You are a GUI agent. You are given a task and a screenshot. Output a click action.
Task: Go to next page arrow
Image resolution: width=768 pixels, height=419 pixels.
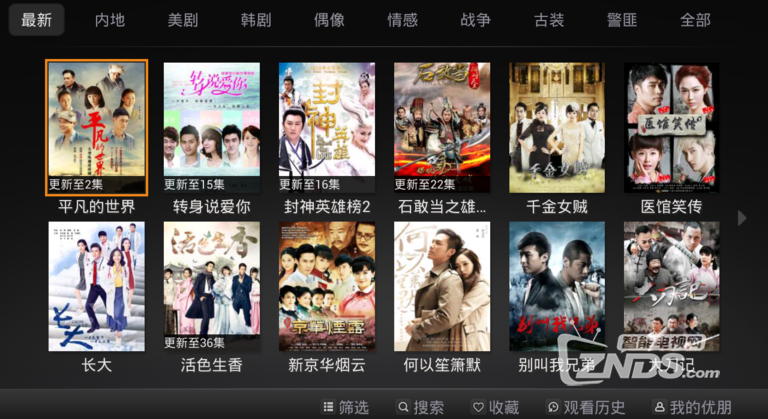[742, 217]
